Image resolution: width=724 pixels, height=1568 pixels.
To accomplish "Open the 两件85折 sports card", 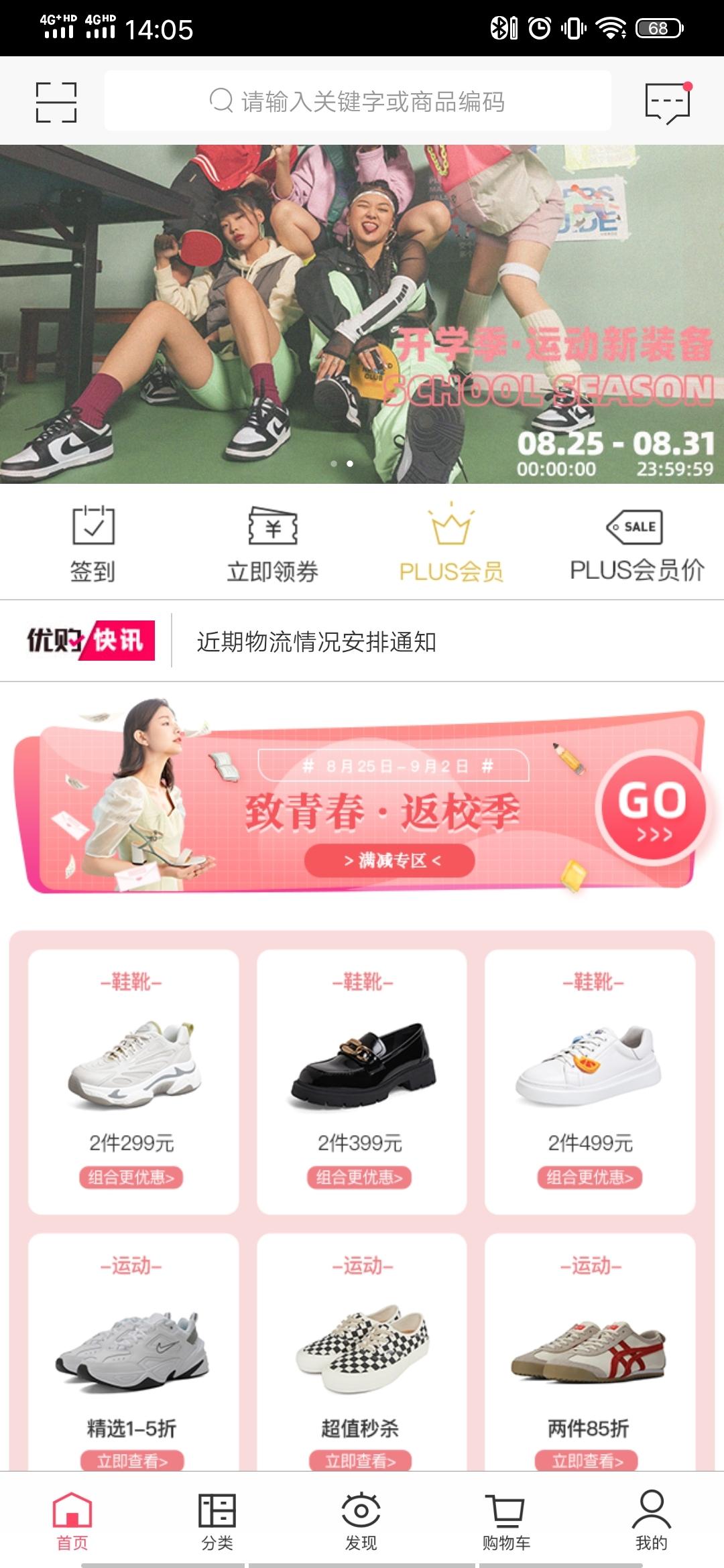I will tap(590, 1354).
